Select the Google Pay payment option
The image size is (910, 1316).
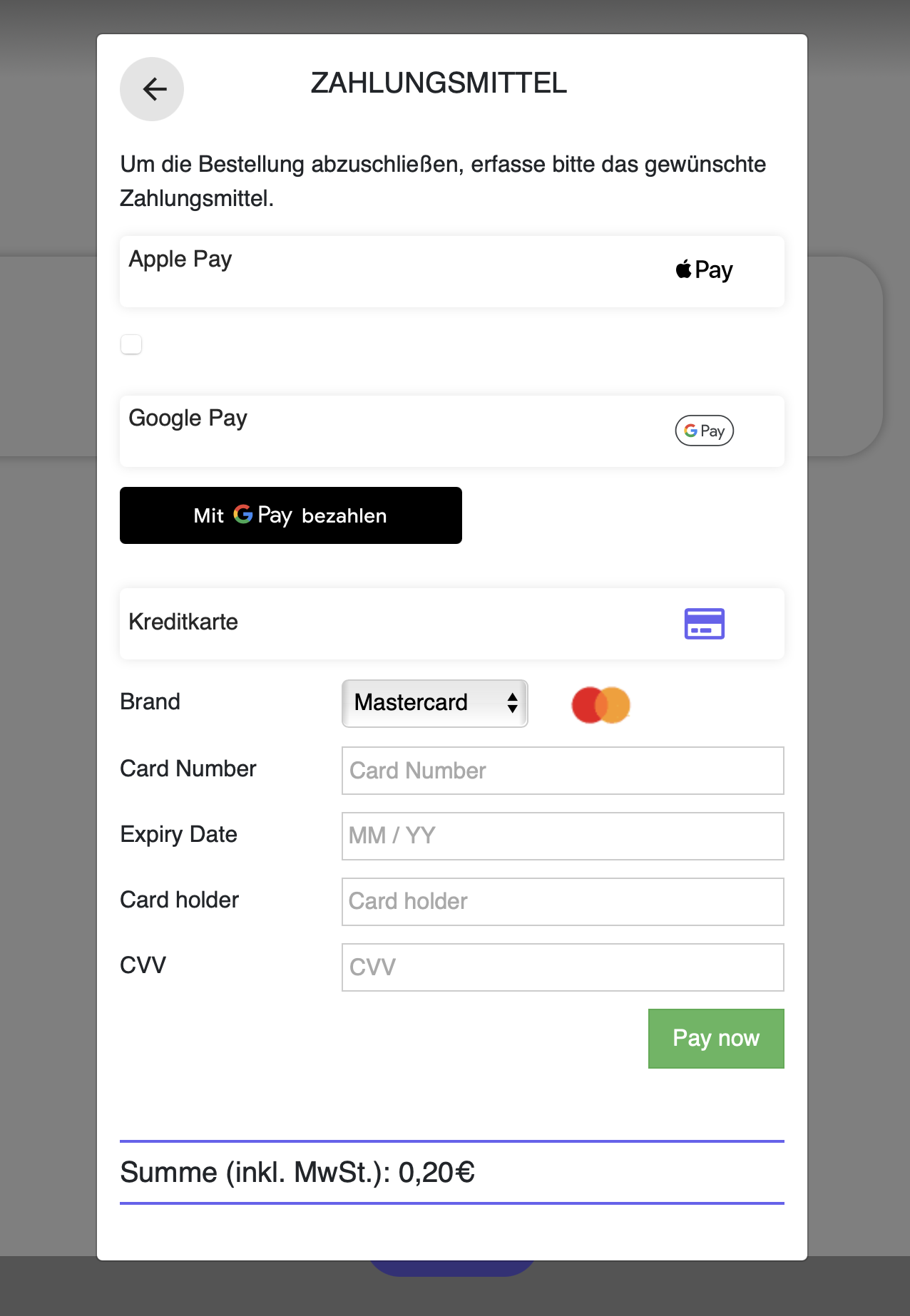(x=451, y=431)
